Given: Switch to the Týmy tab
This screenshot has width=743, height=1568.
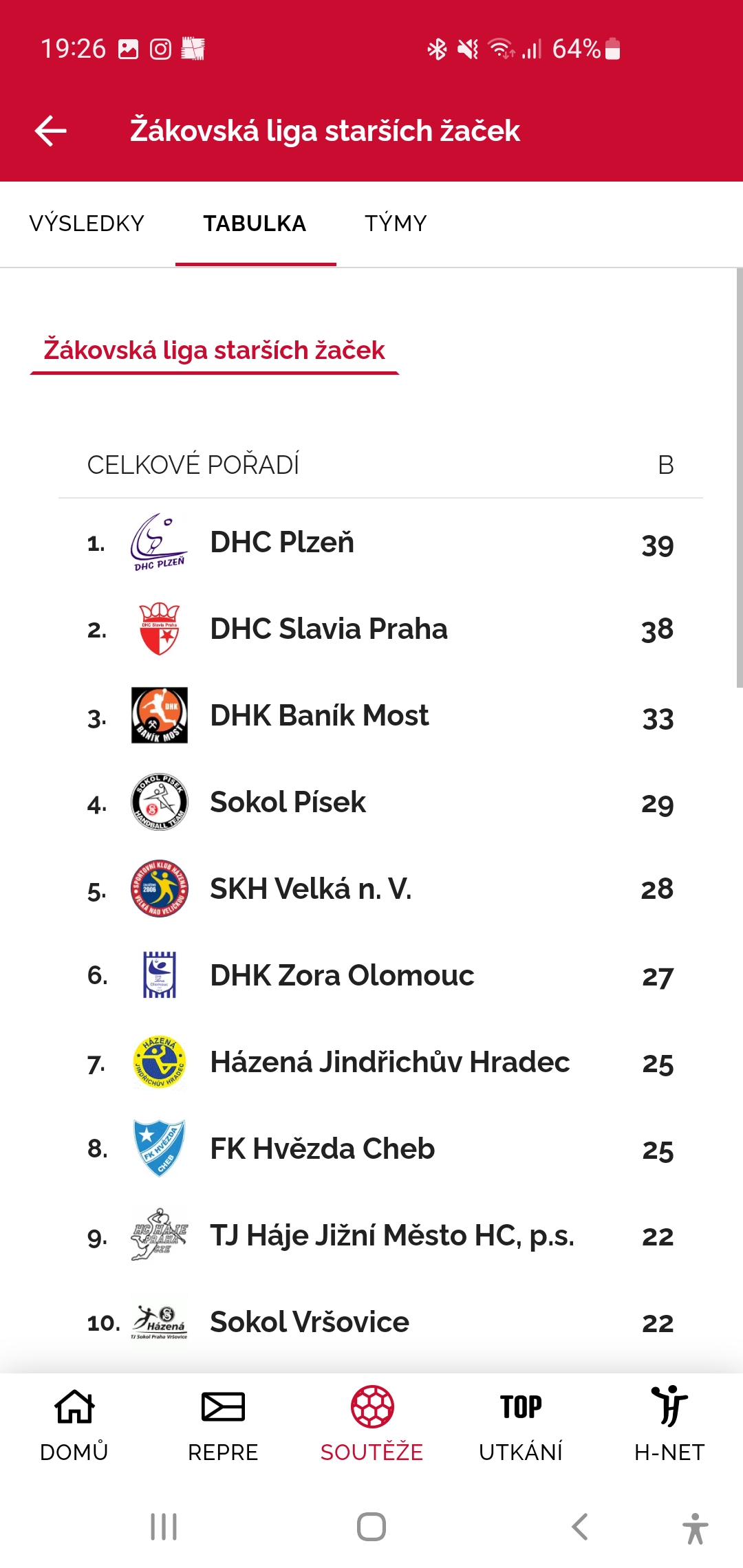Looking at the screenshot, I should [x=396, y=224].
